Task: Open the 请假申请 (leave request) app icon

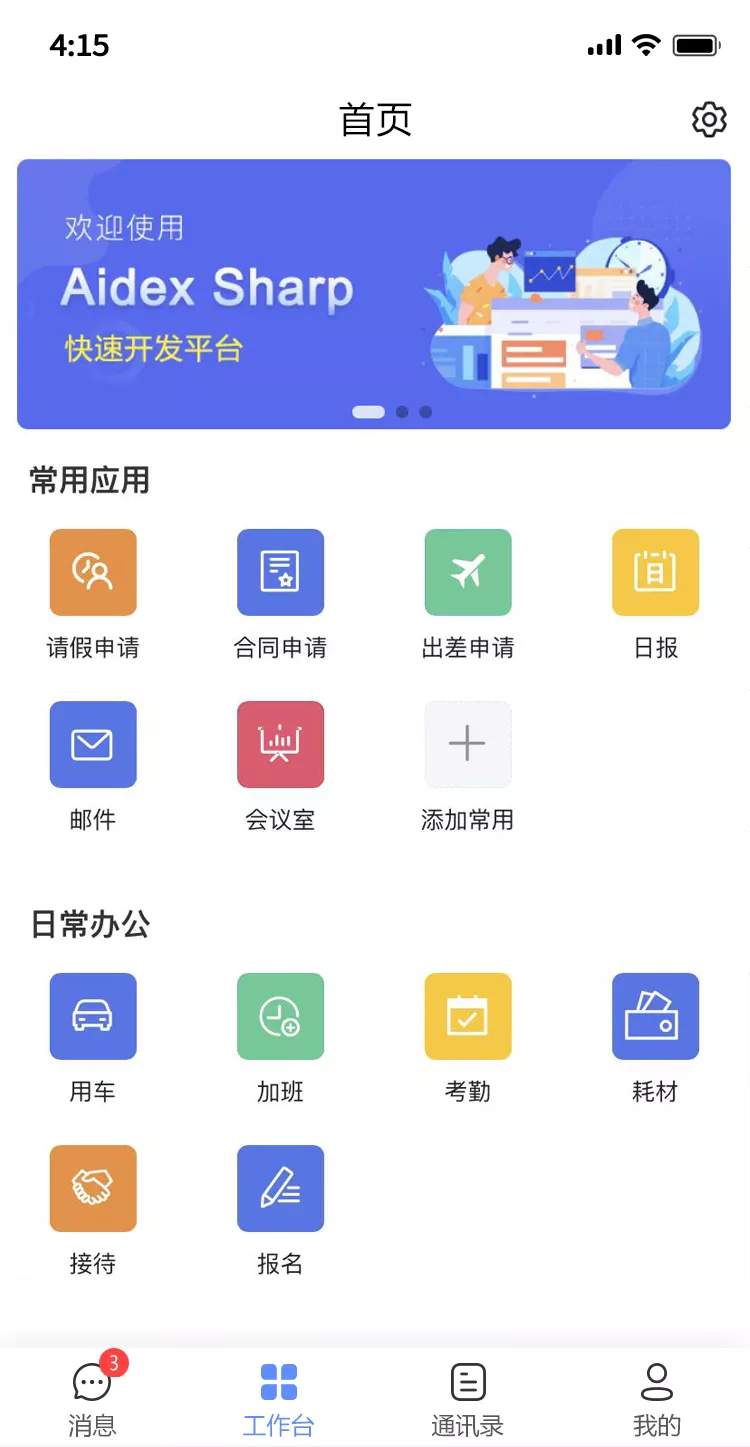Action: (93, 572)
